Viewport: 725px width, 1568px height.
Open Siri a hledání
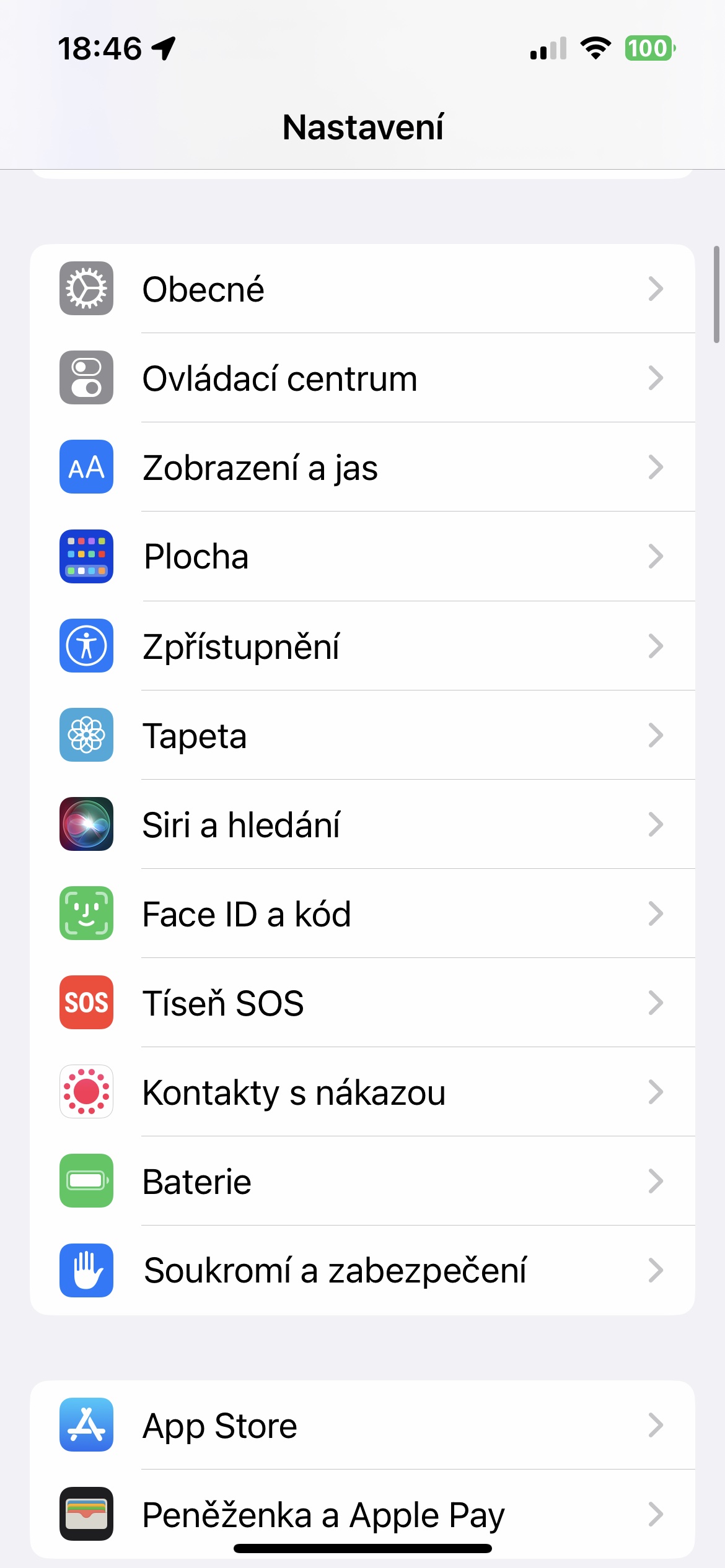[362, 824]
